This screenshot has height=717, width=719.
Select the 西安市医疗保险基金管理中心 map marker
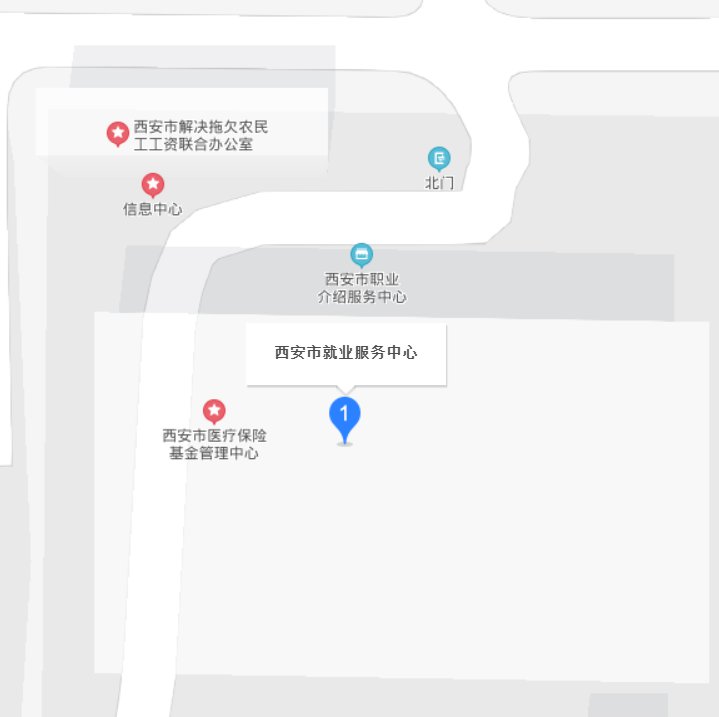click(x=214, y=410)
